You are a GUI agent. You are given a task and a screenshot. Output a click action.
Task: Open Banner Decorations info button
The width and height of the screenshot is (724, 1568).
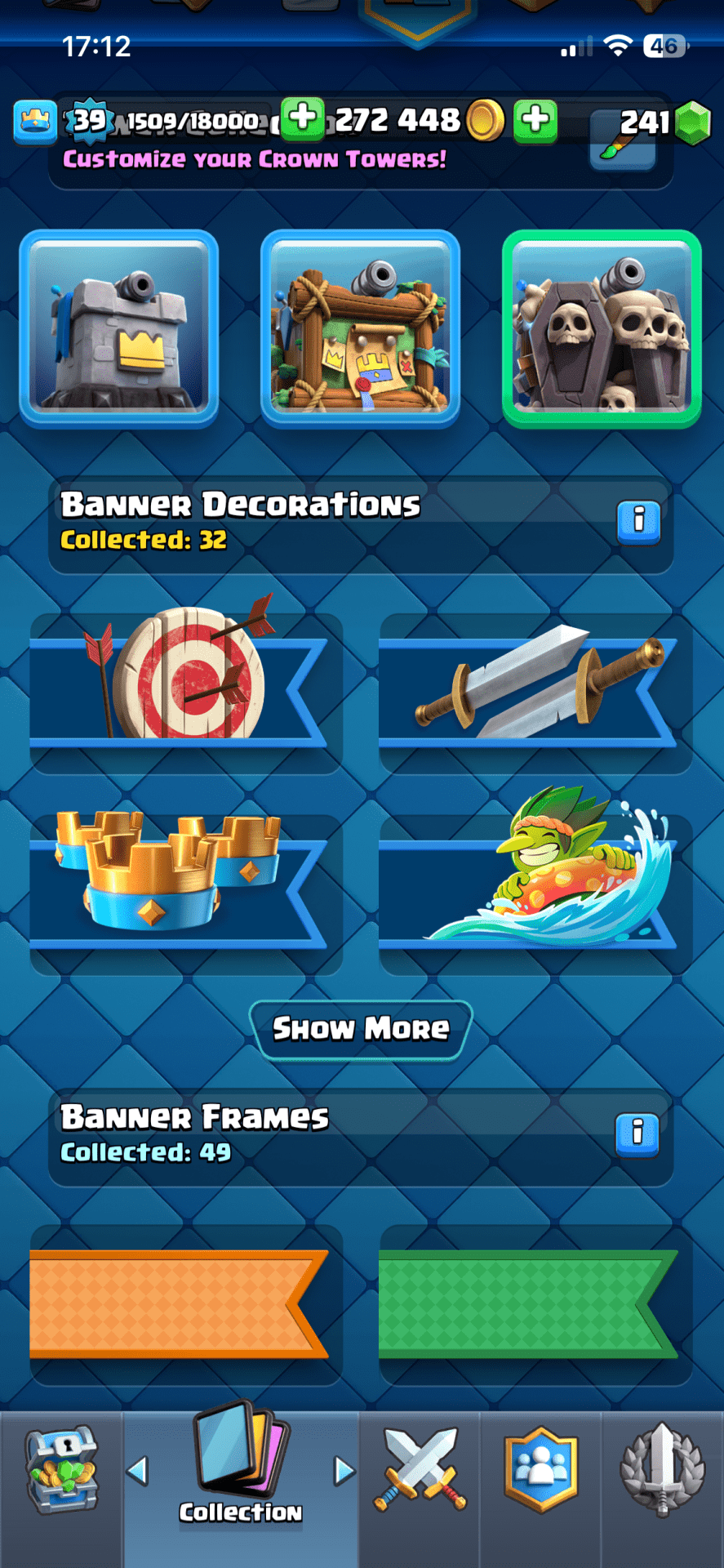click(x=638, y=522)
